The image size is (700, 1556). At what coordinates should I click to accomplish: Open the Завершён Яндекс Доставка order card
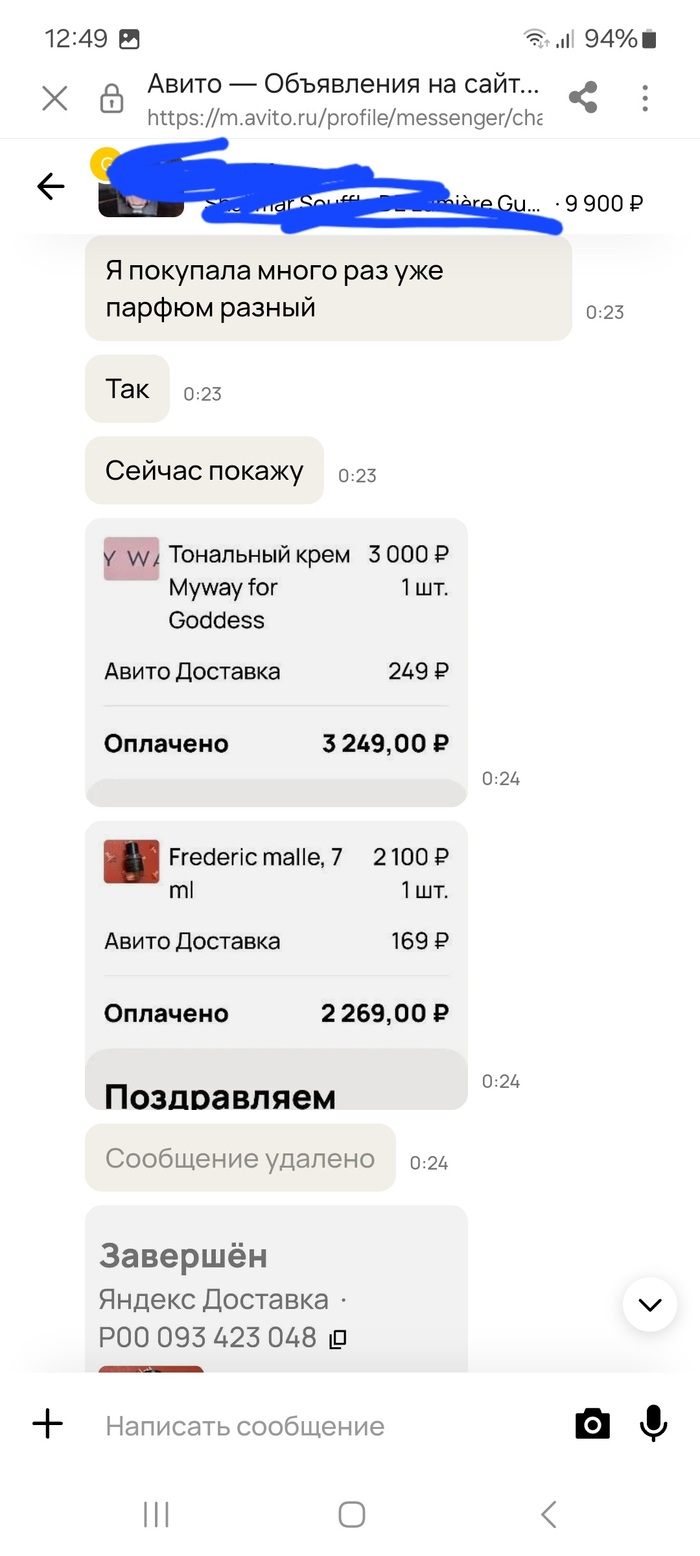276,1290
